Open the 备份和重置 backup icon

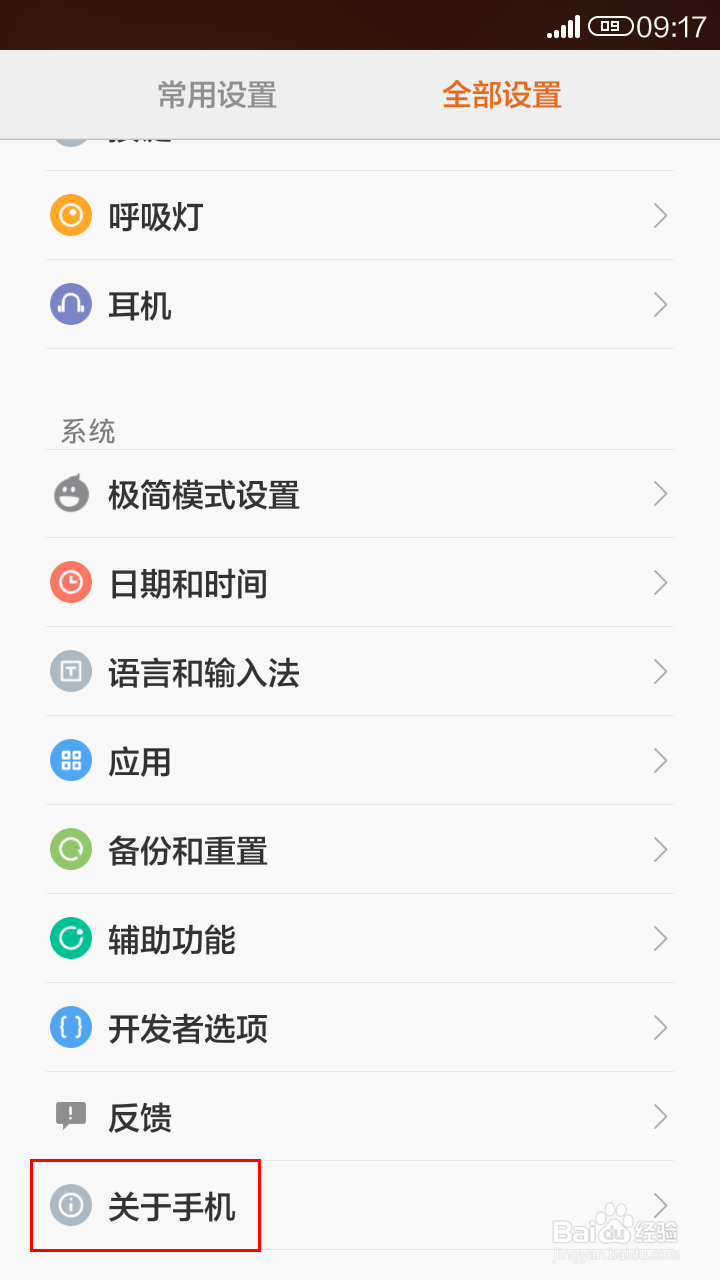pyautogui.click(x=70, y=849)
